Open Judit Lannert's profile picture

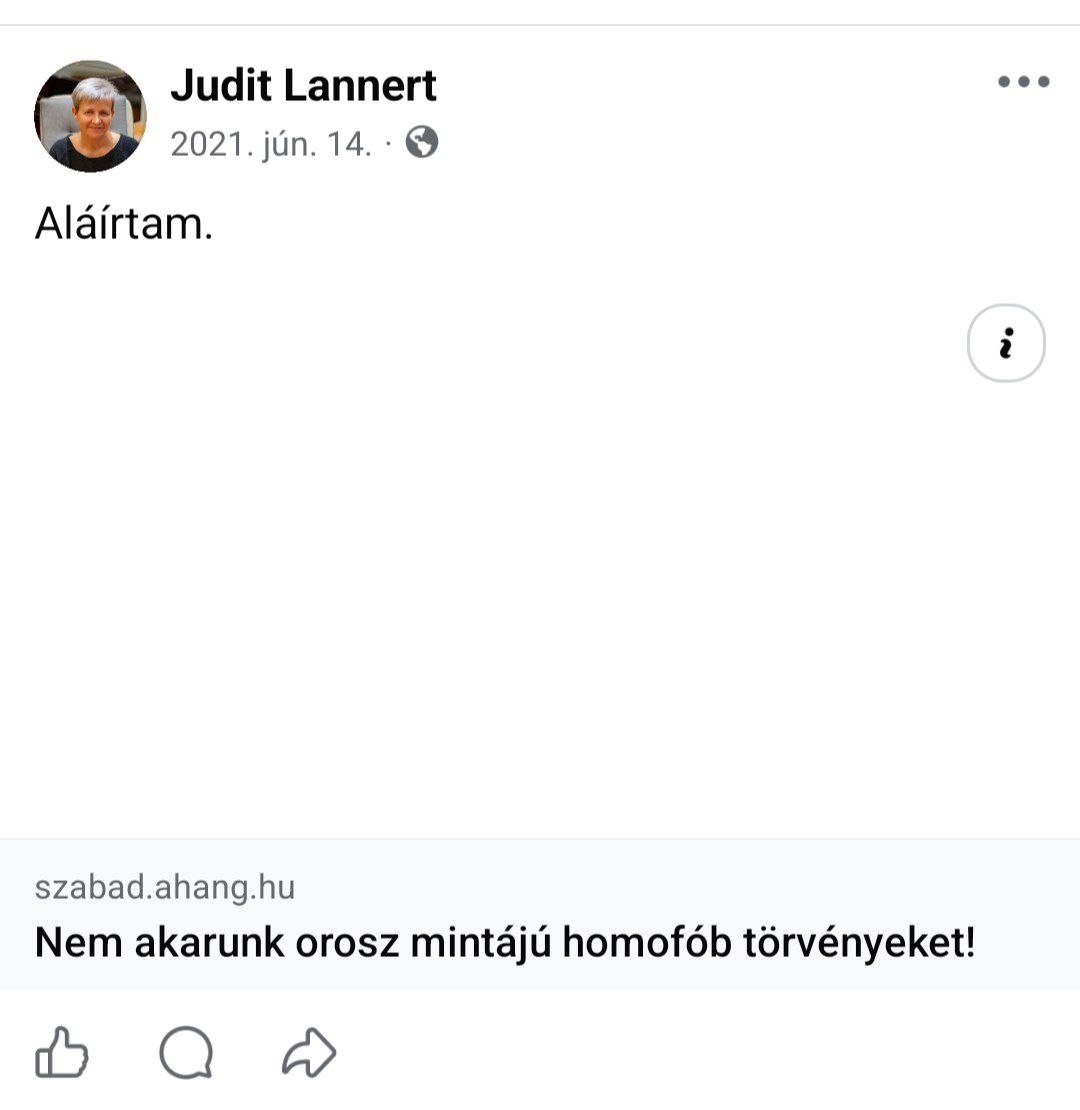[x=90, y=116]
